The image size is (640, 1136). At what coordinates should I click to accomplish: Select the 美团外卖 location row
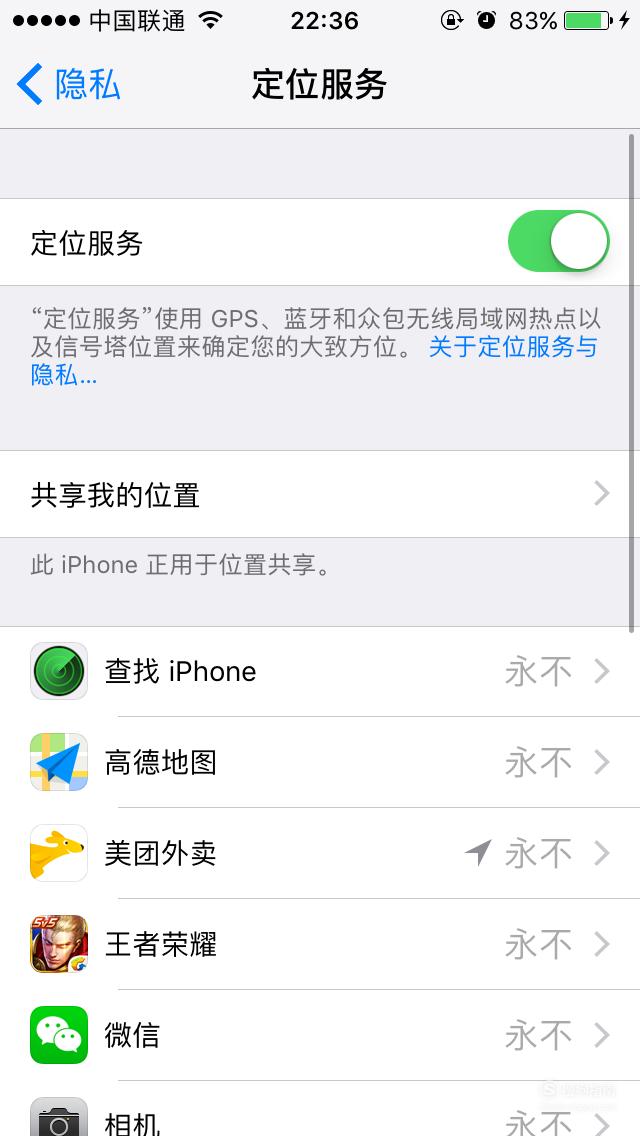click(320, 853)
